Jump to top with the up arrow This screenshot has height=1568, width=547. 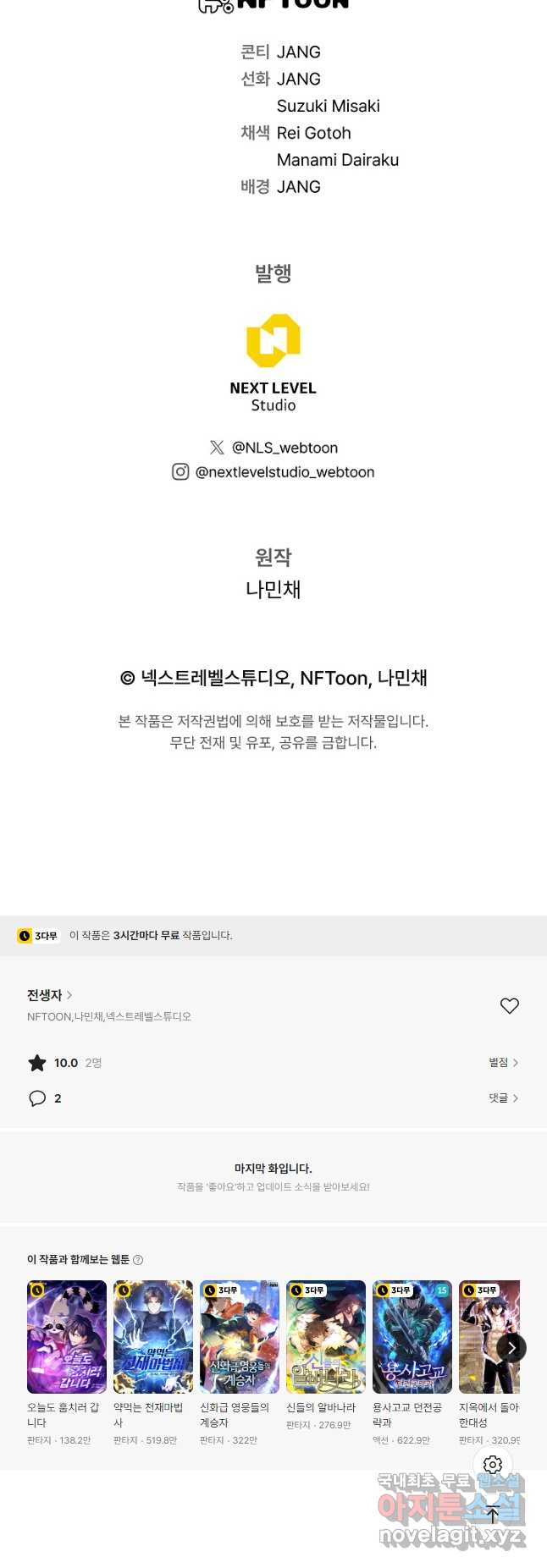click(493, 1514)
